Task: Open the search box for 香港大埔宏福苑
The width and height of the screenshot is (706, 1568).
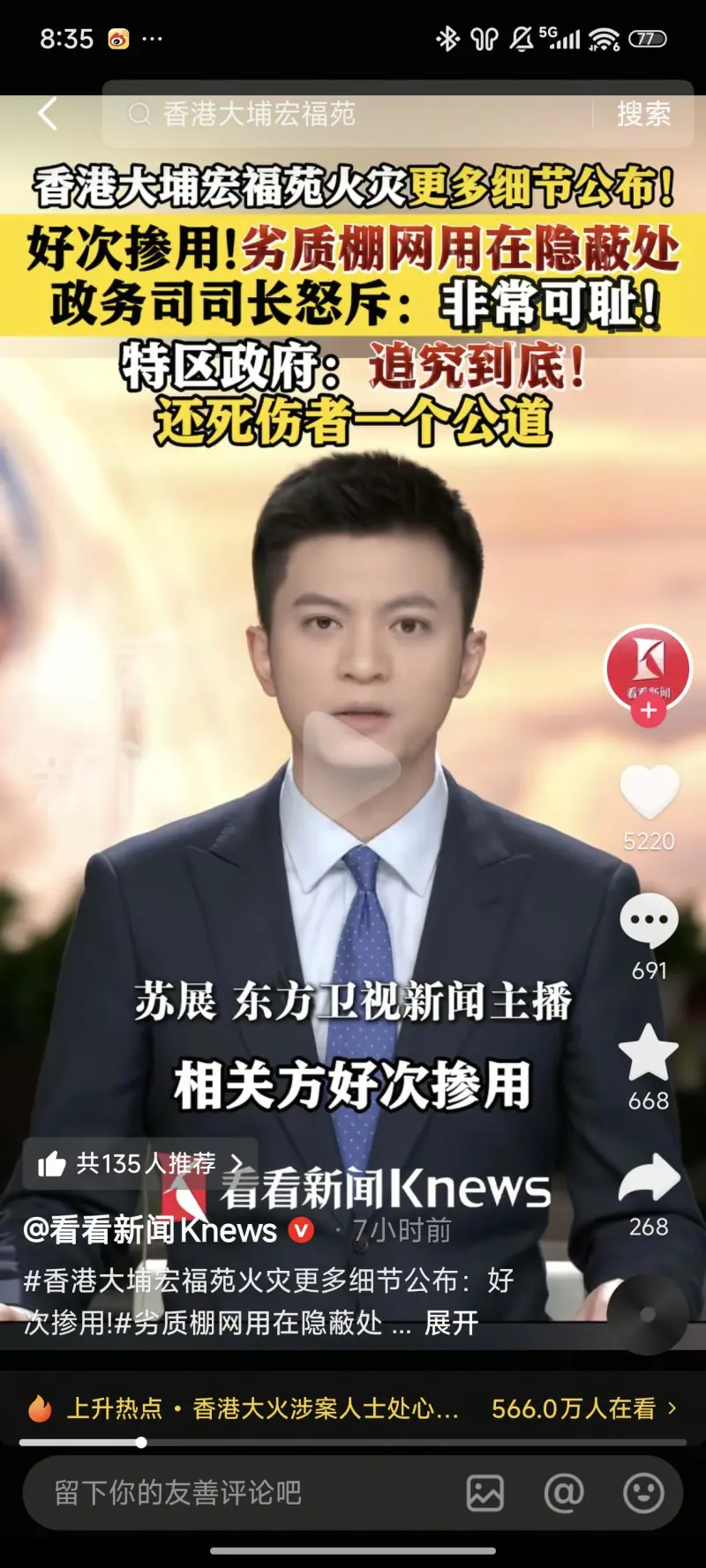Action: tap(353, 114)
